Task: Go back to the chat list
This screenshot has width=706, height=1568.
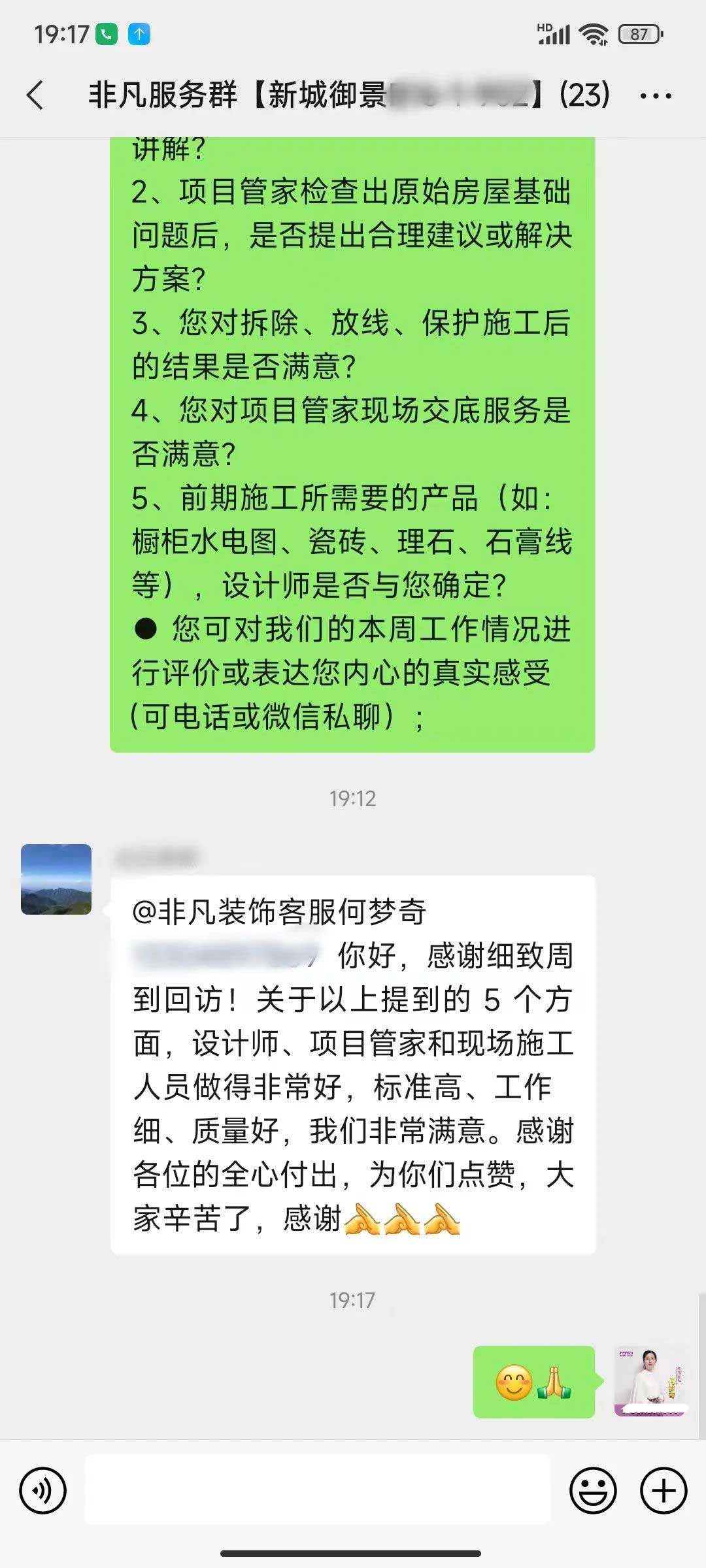Action: (x=36, y=95)
